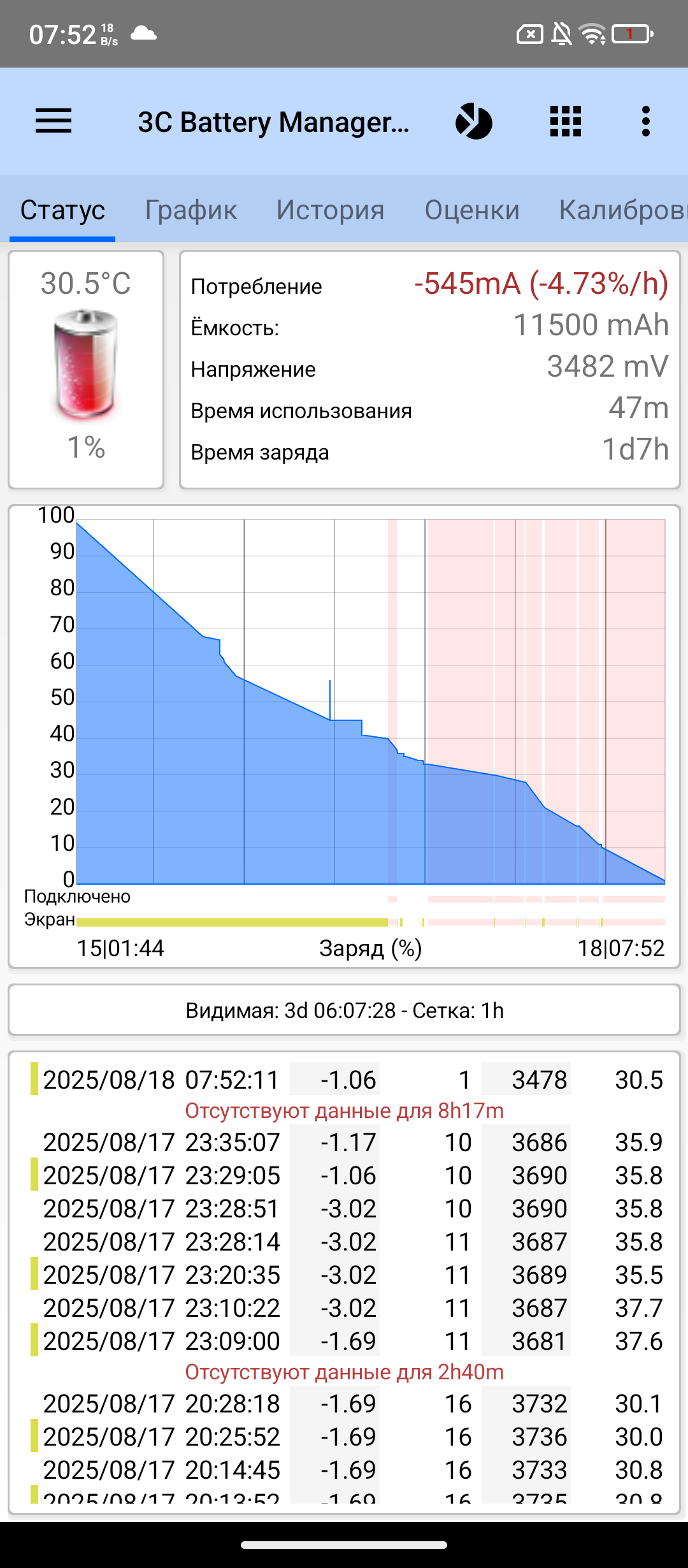The image size is (688, 1568).
Task: Open the three-dot overflow menu
Action: [646, 121]
